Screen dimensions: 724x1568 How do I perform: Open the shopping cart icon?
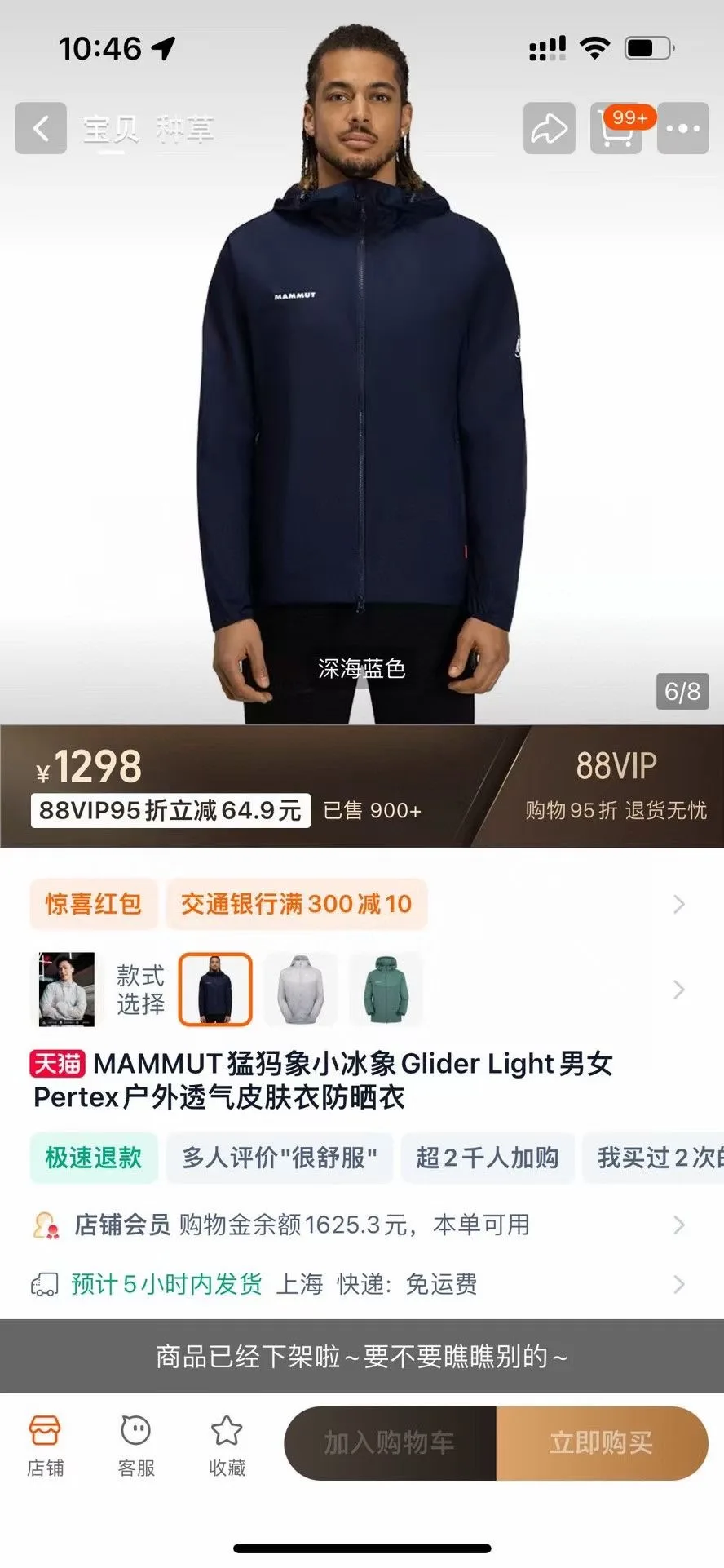(x=616, y=129)
